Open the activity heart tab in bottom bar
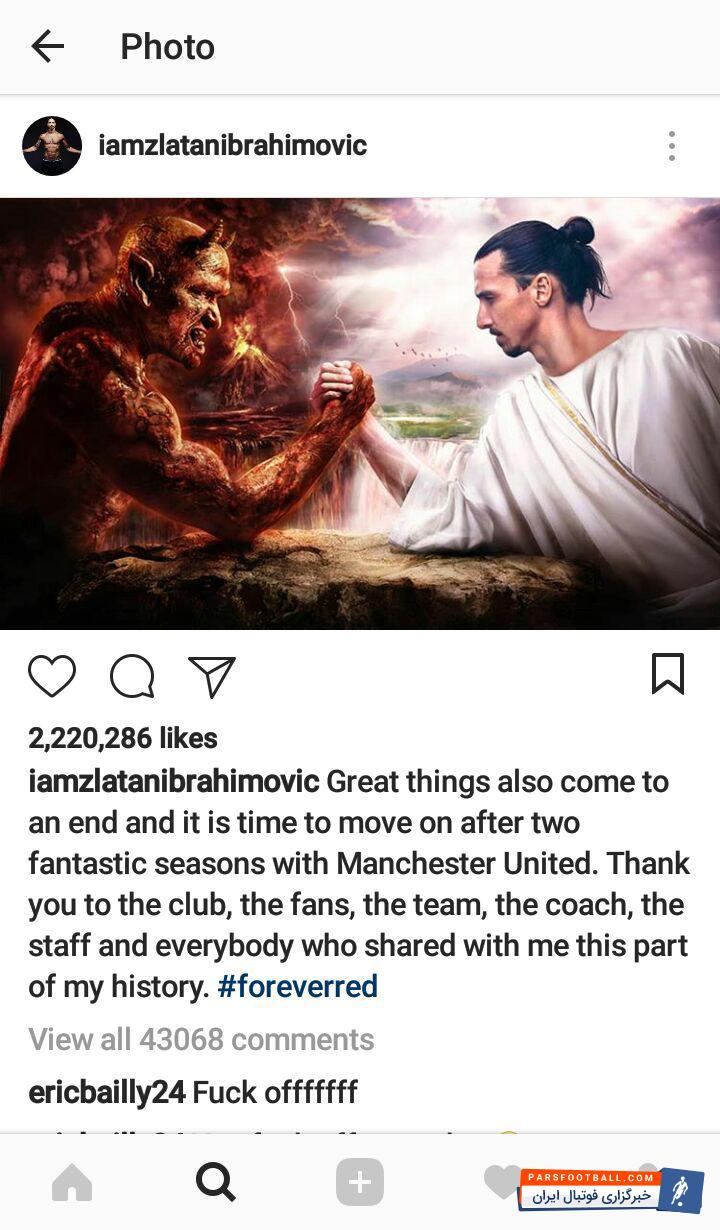720x1230 pixels. [502, 1183]
